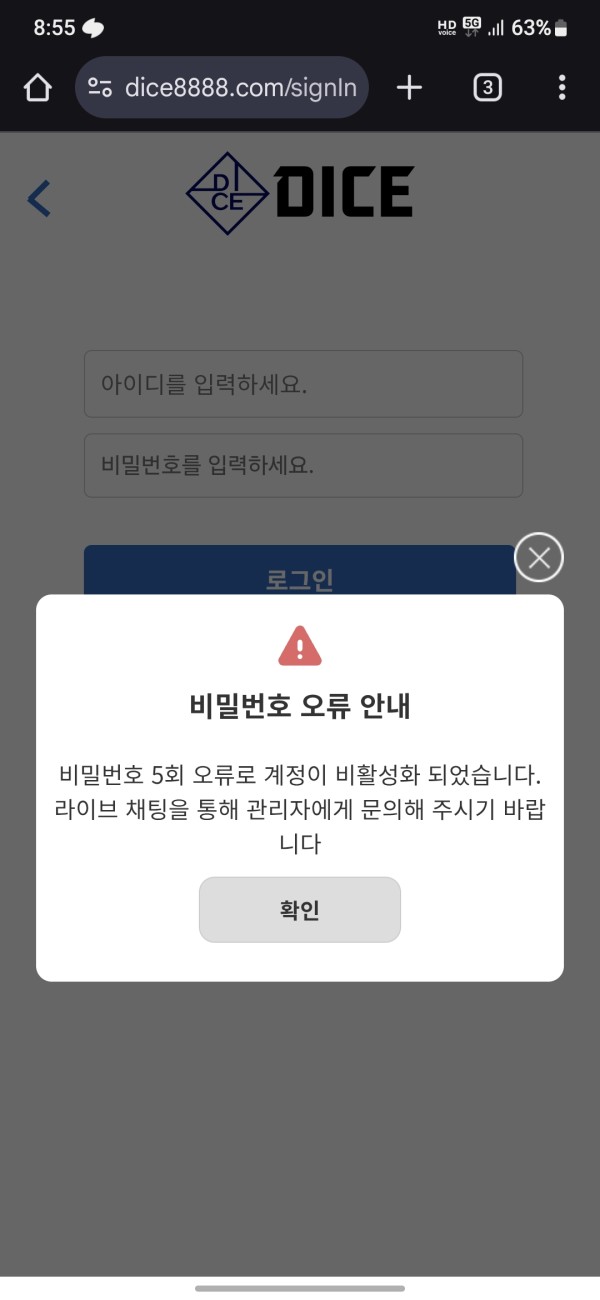This screenshot has width=600, height=1300.
Task: Tap the 로그인 button
Action: (x=299, y=573)
